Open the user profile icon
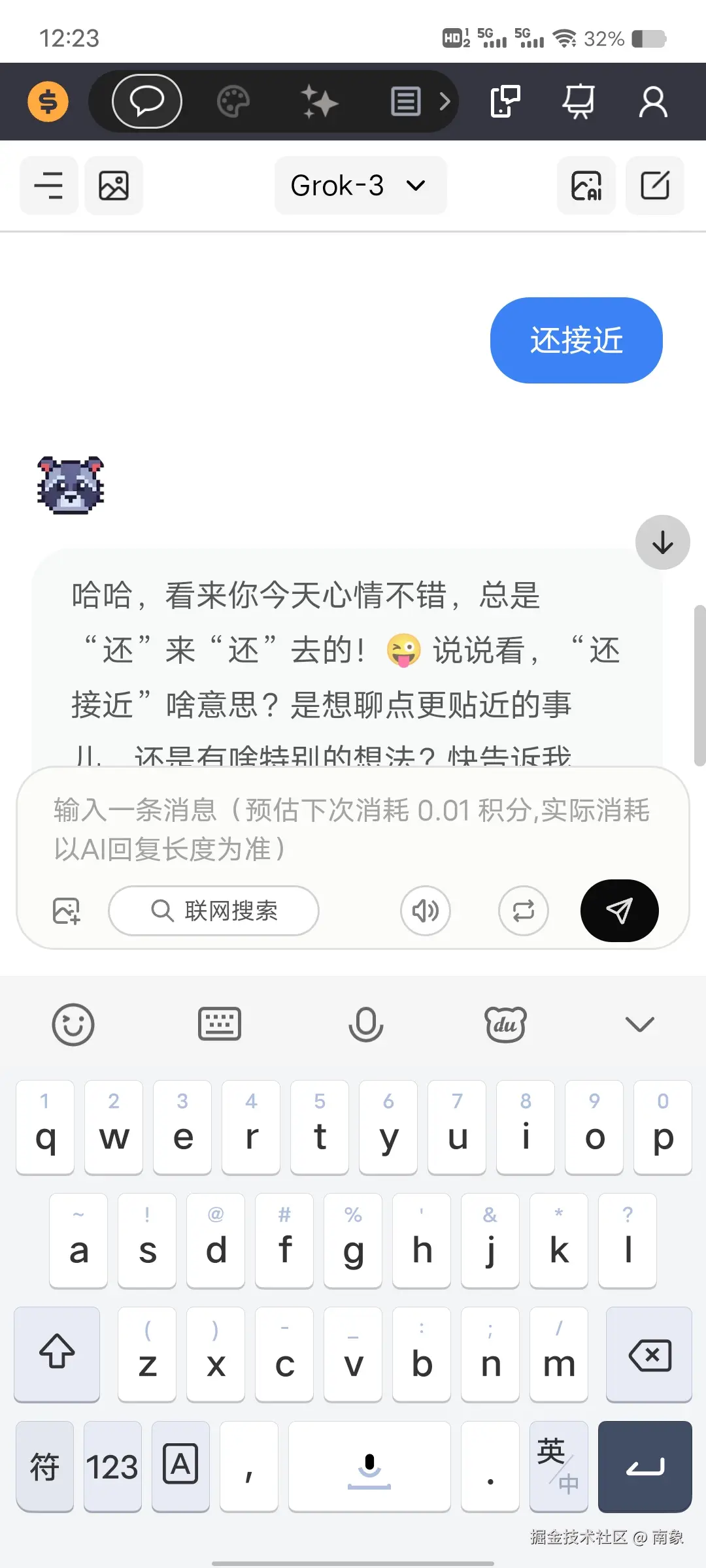 [652, 101]
